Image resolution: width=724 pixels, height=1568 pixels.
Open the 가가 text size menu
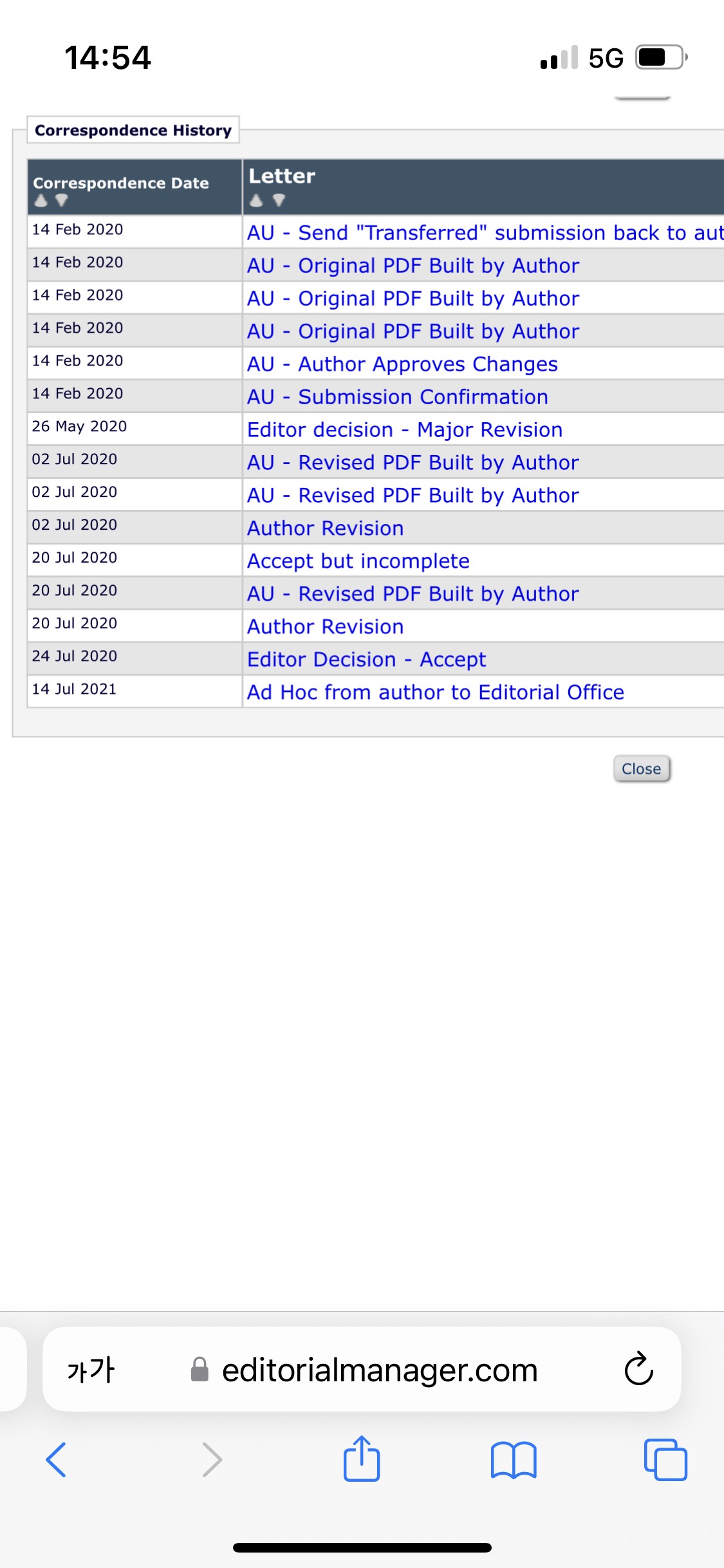pos(91,1370)
